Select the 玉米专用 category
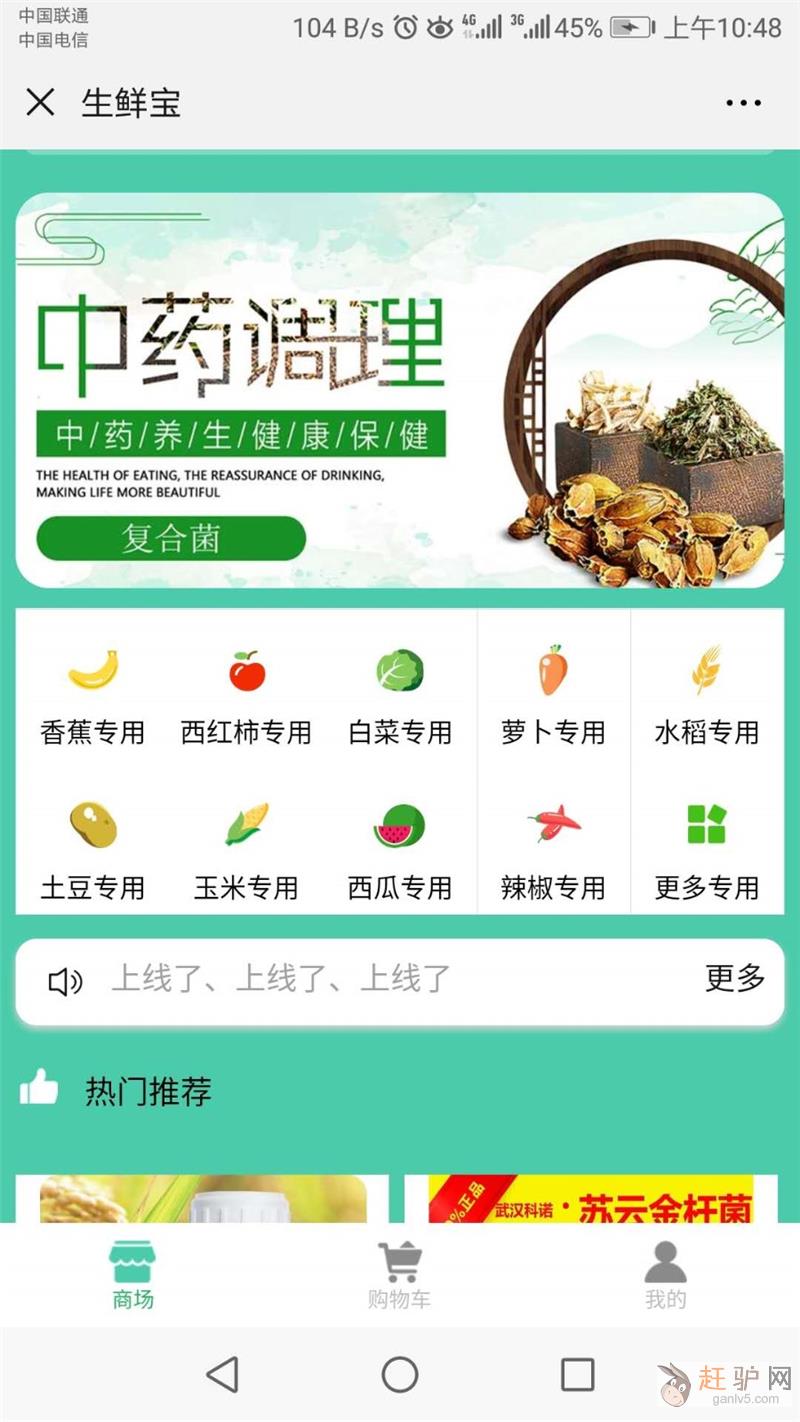Viewport: 800px width, 1422px height. point(246,850)
